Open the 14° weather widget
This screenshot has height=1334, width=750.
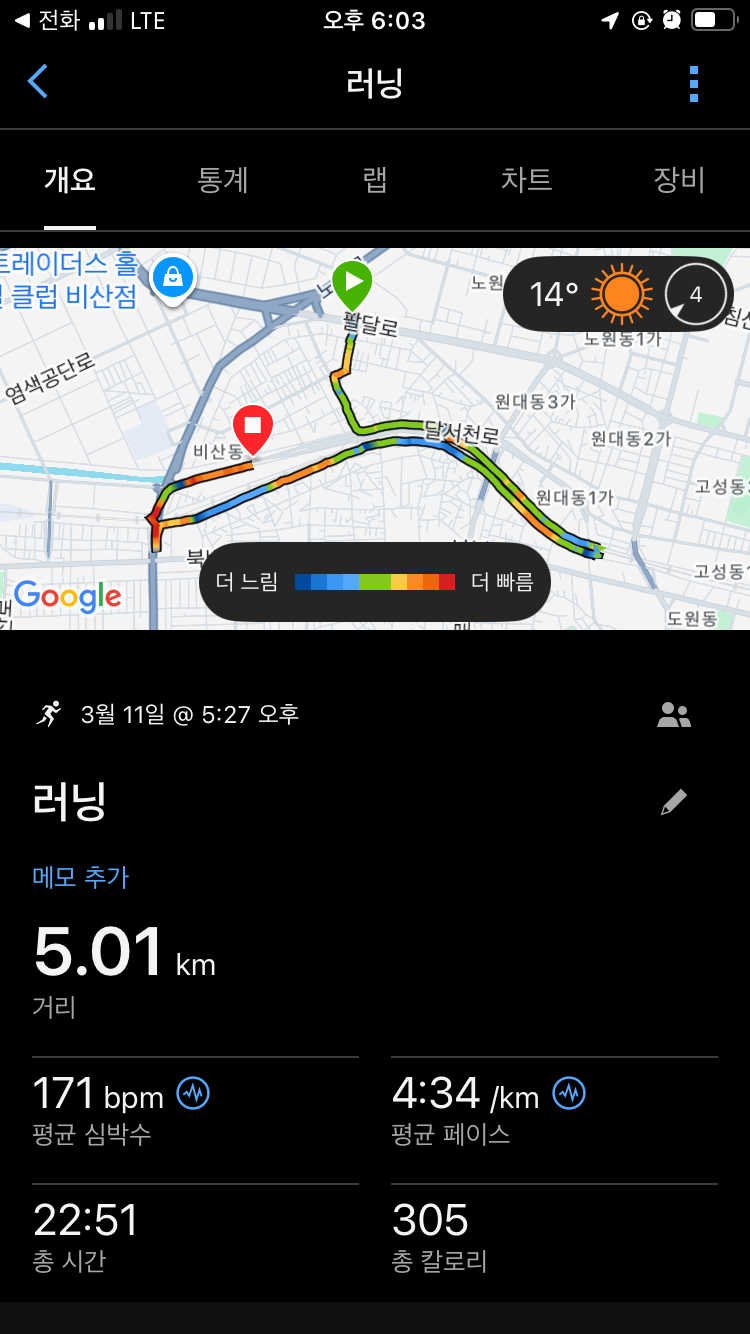pyautogui.click(x=618, y=295)
